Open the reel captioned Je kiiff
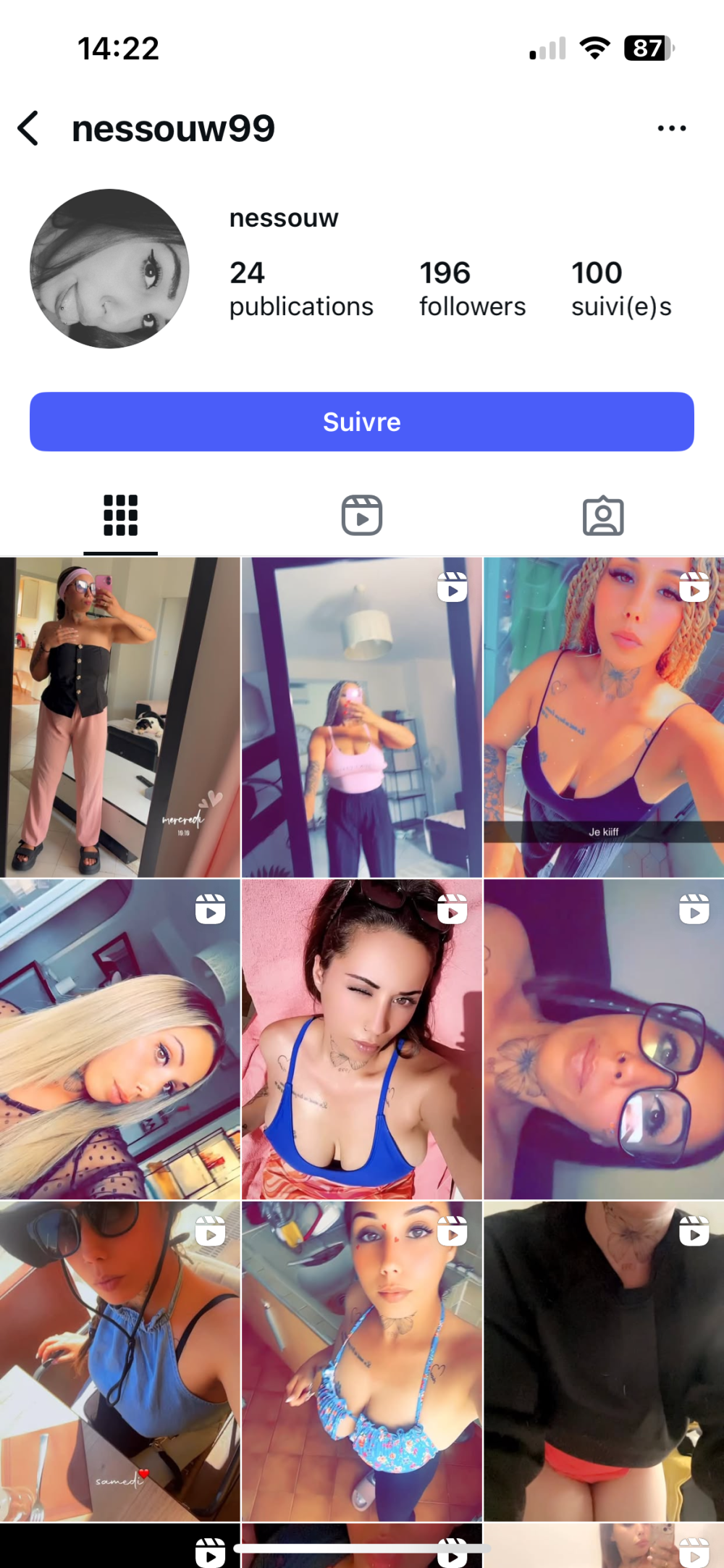The width and height of the screenshot is (724, 1568). 603,717
